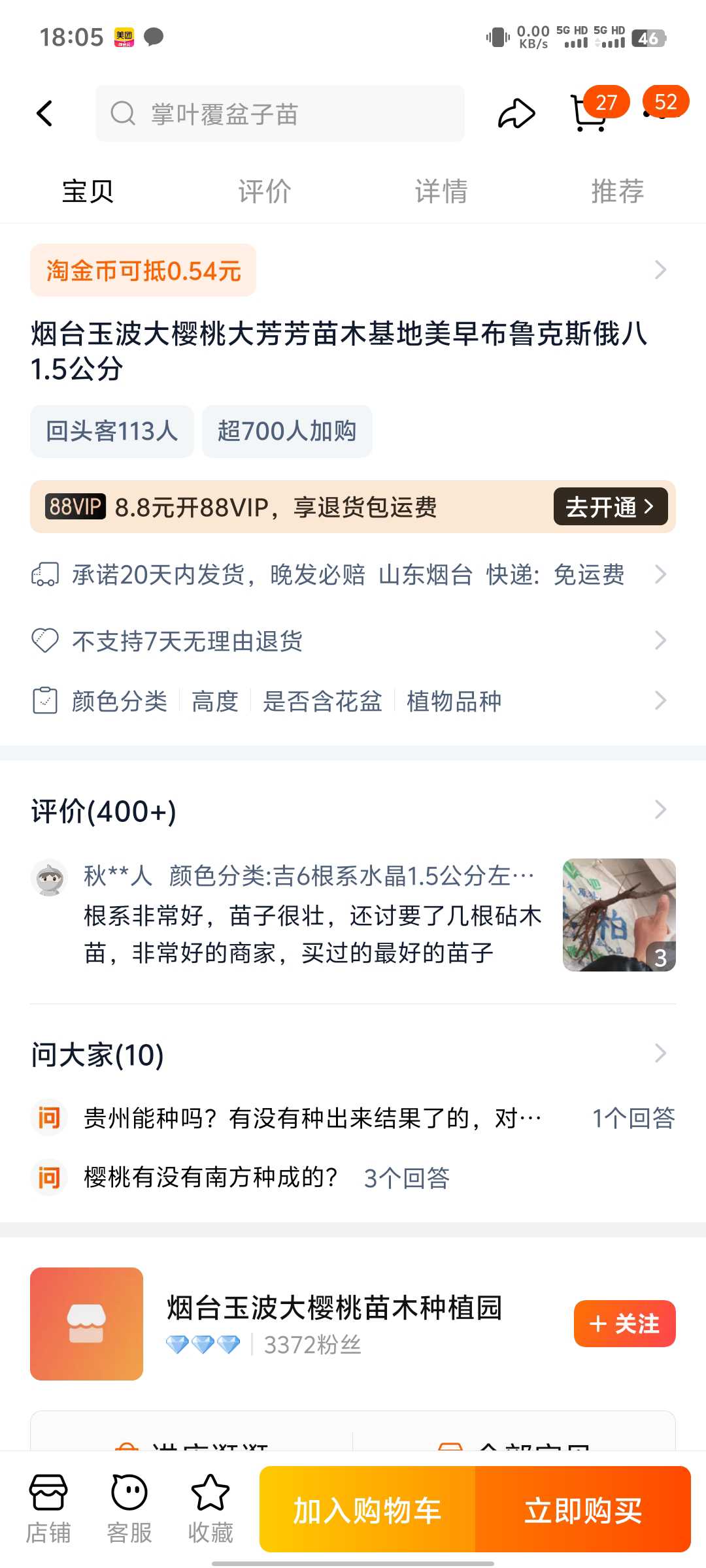Image resolution: width=706 pixels, height=1568 pixels.
Task: Switch to the 详情 tab
Action: point(441,191)
